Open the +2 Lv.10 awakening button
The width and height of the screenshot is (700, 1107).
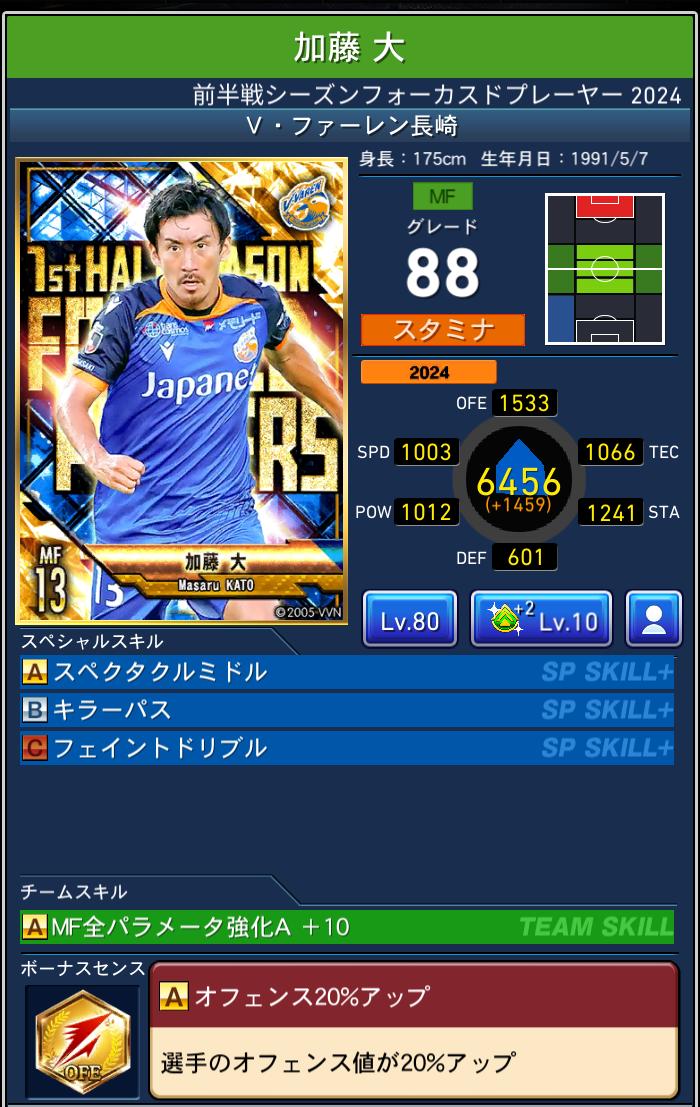pyautogui.click(x=541, y=620)
